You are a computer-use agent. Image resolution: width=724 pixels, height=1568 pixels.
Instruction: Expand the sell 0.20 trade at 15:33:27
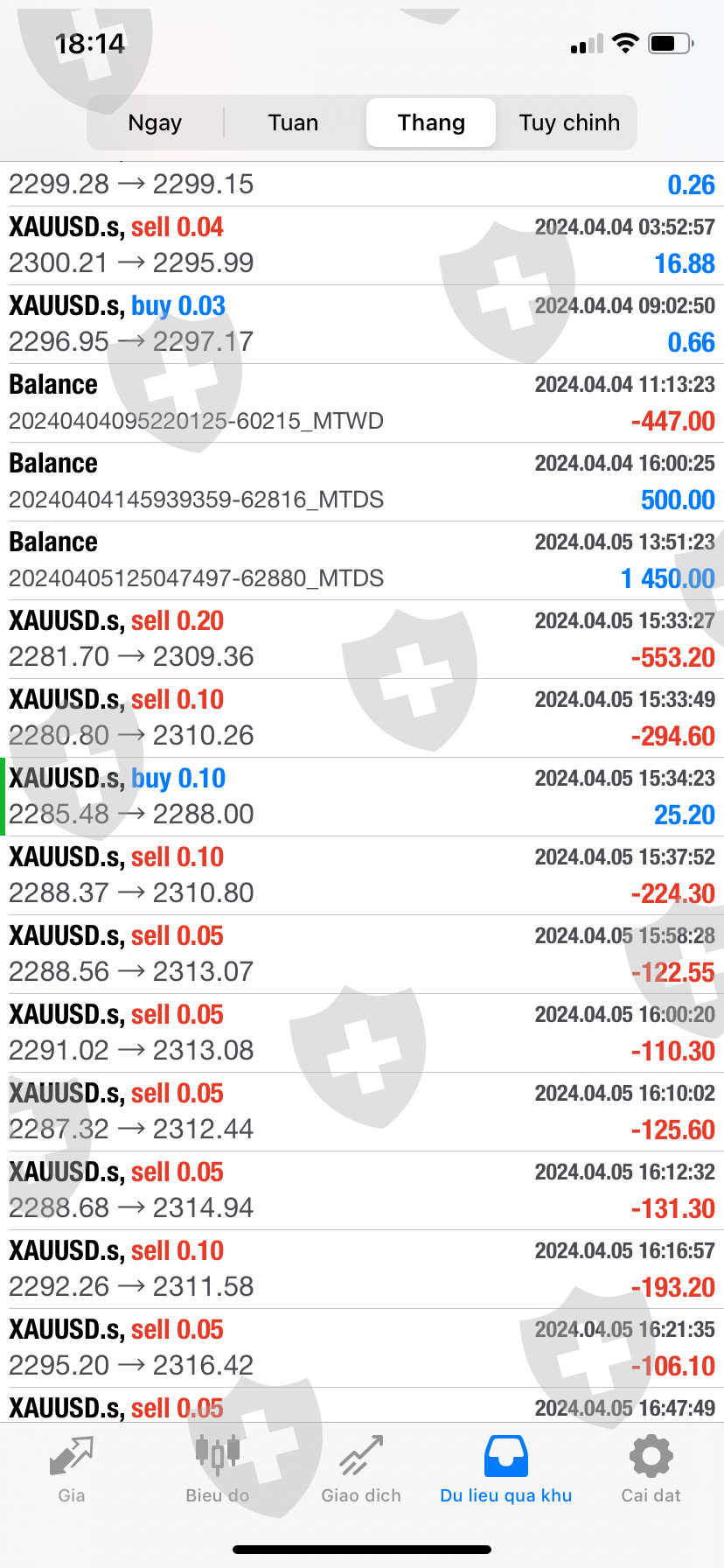coord(362,639)
